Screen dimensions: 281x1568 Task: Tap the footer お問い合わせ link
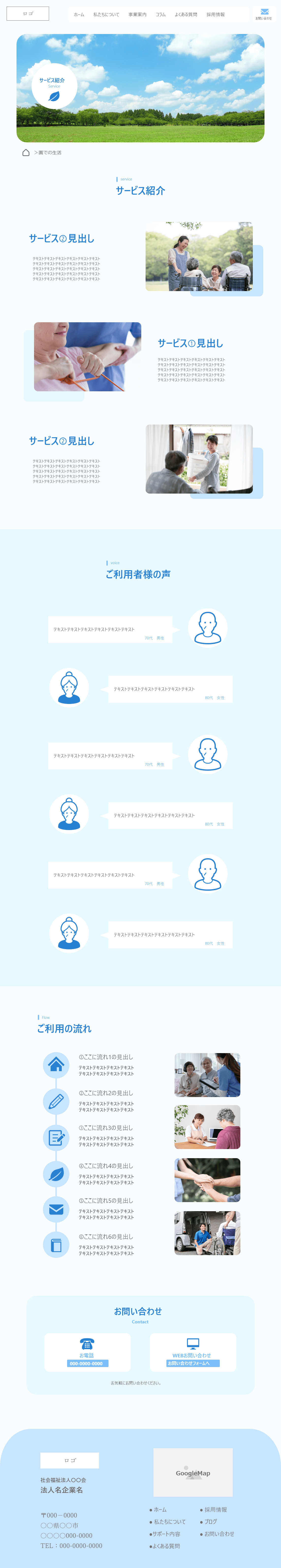coord(219,1534)
